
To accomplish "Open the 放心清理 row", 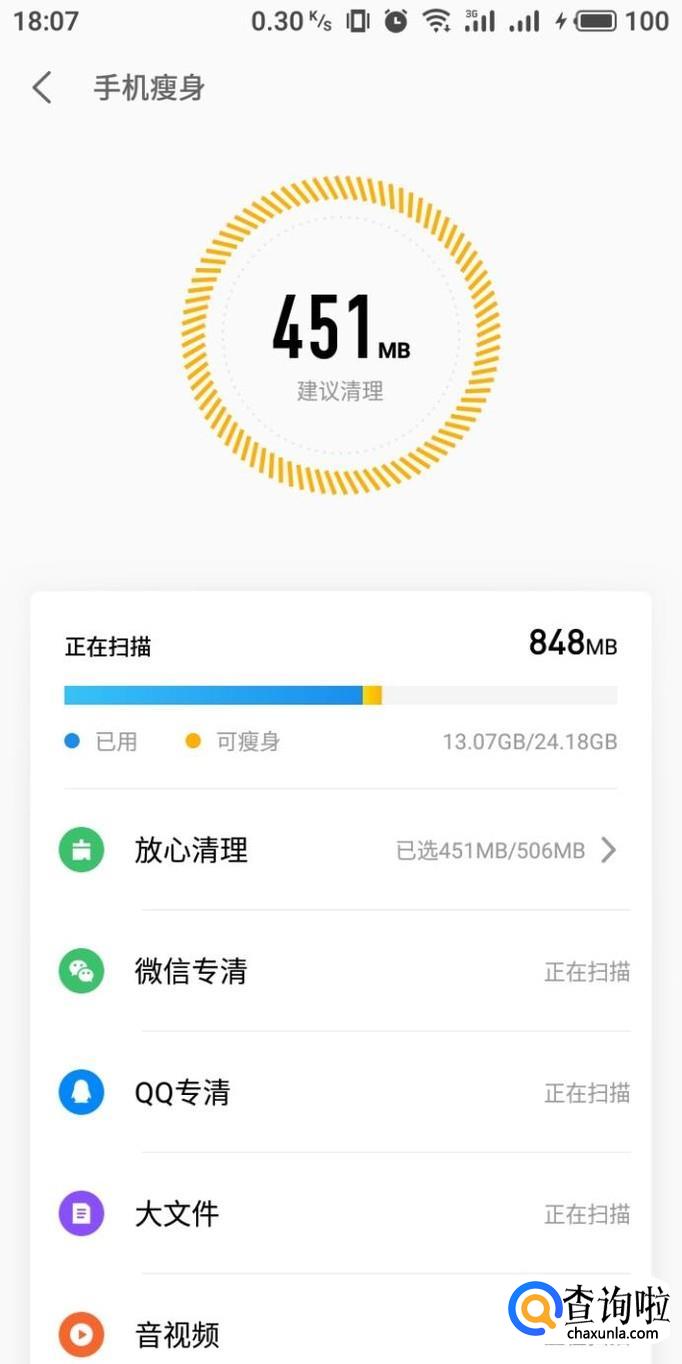I will [x=340, y=851].
